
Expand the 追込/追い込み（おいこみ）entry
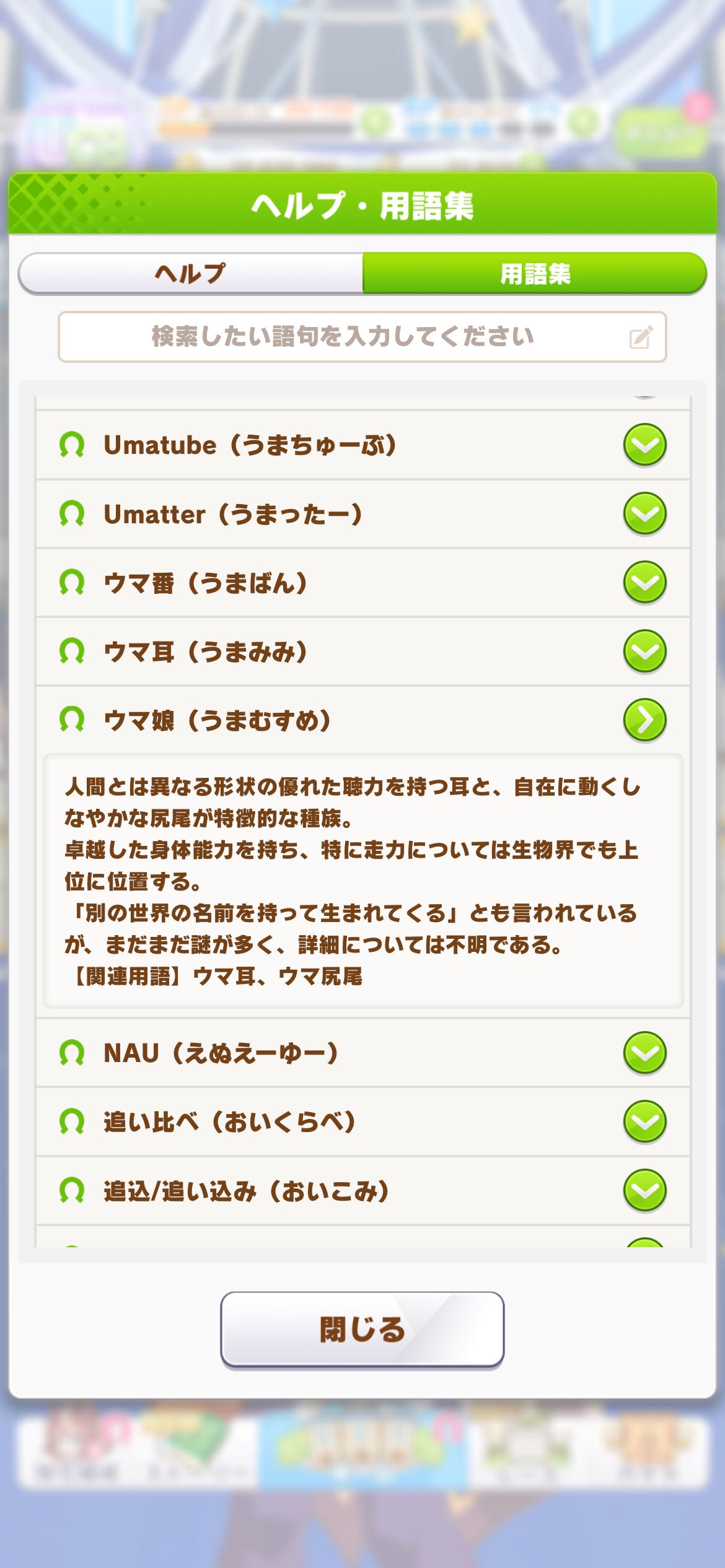[644, 1190]
